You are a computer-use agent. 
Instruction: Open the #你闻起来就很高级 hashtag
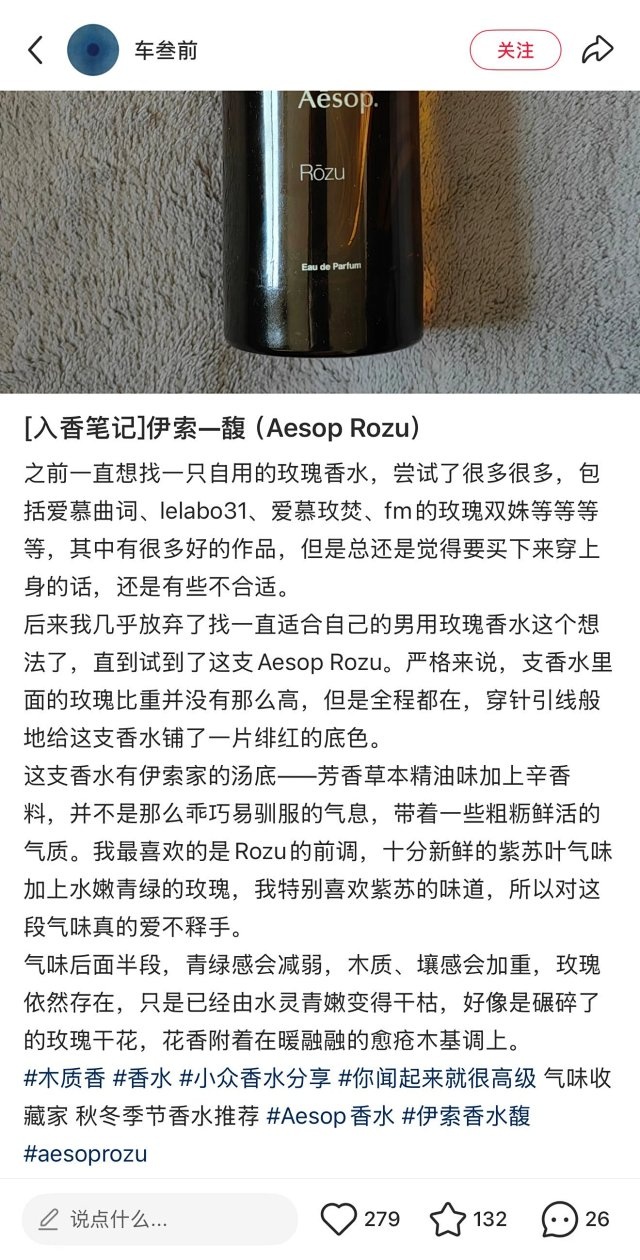437,1077
